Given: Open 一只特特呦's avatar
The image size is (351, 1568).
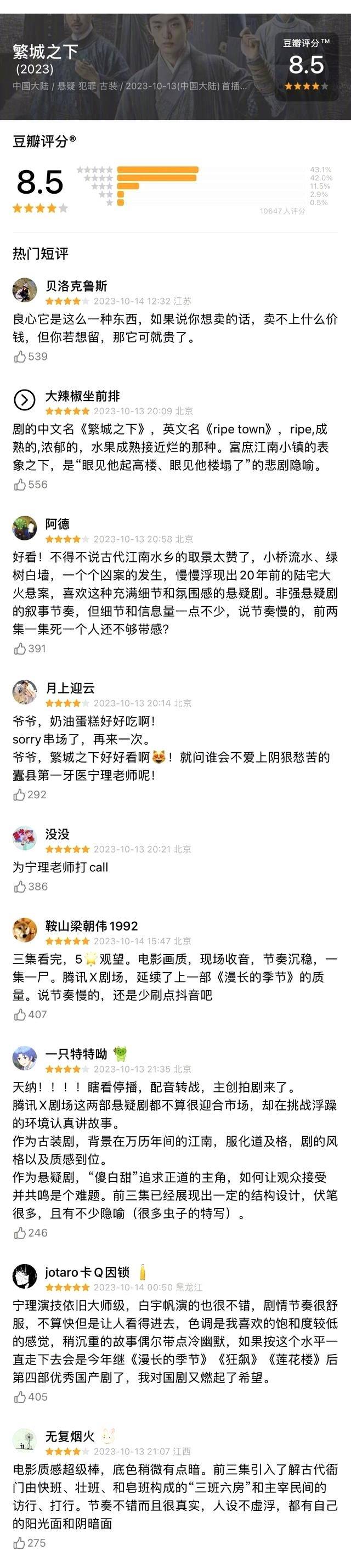Looking at the screenshot, I should click(x=25, y=1058).
